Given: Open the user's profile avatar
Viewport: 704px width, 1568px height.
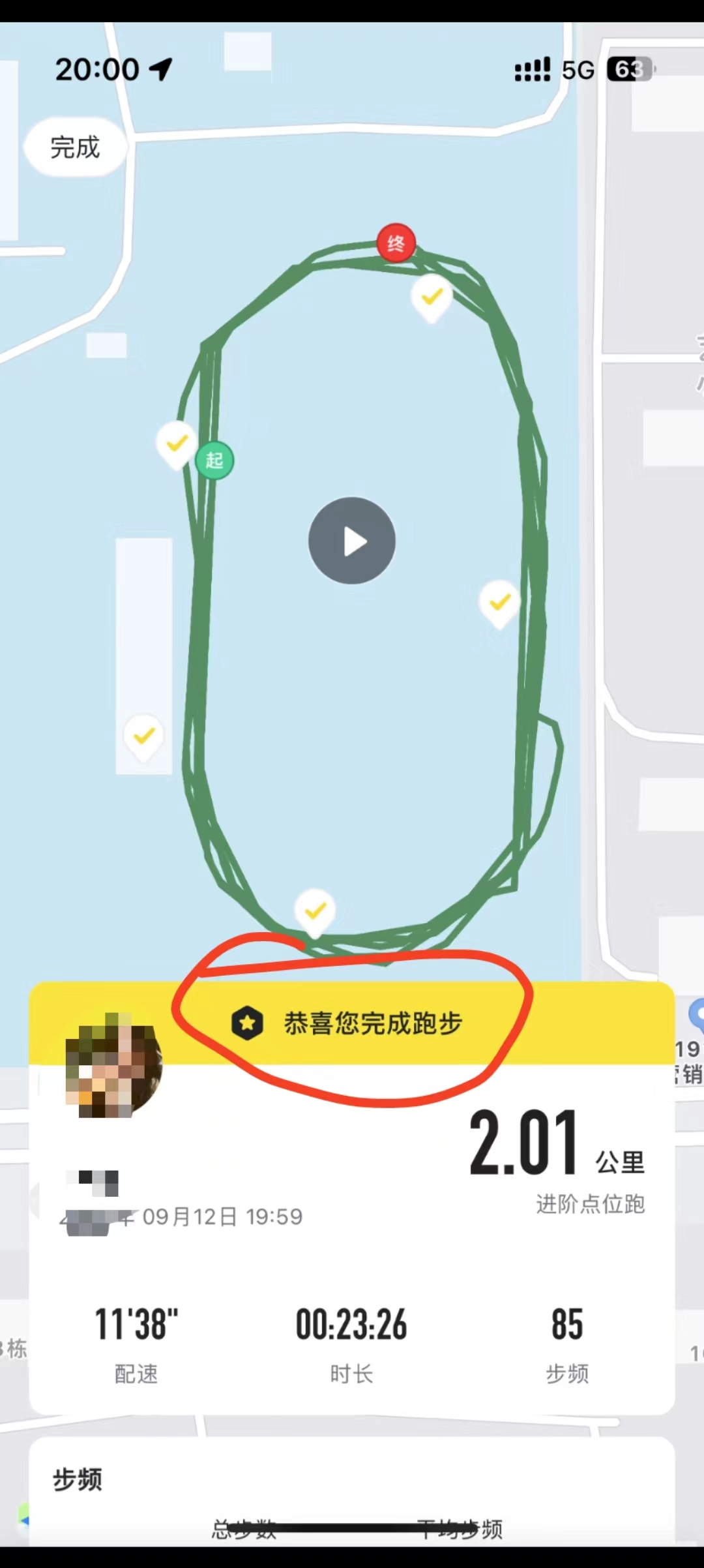Looking at the screenshot, I should (113, 1065).
